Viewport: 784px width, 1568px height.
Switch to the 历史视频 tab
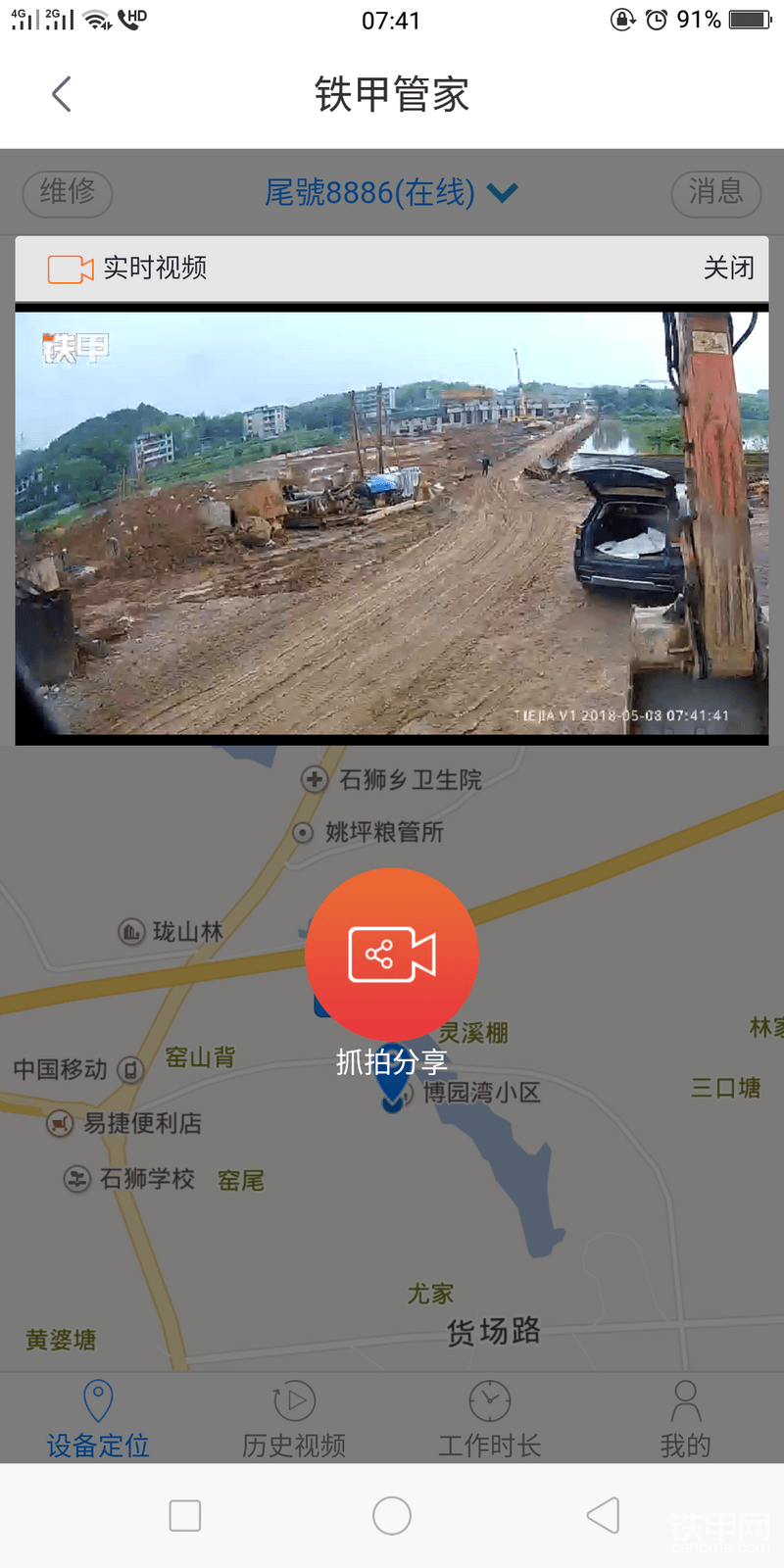coord(294,1419)
